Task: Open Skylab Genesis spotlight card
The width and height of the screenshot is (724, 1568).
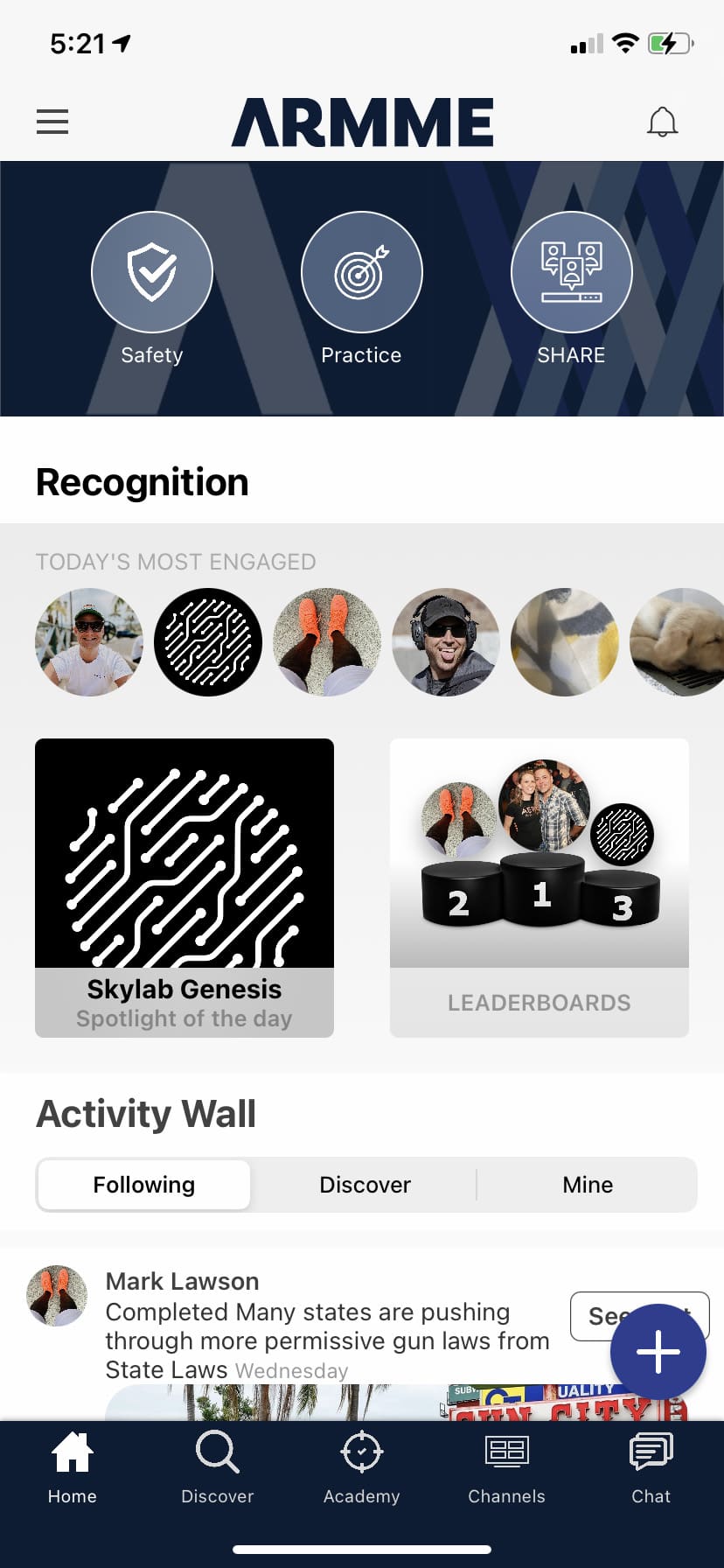Action: [184, 887]
